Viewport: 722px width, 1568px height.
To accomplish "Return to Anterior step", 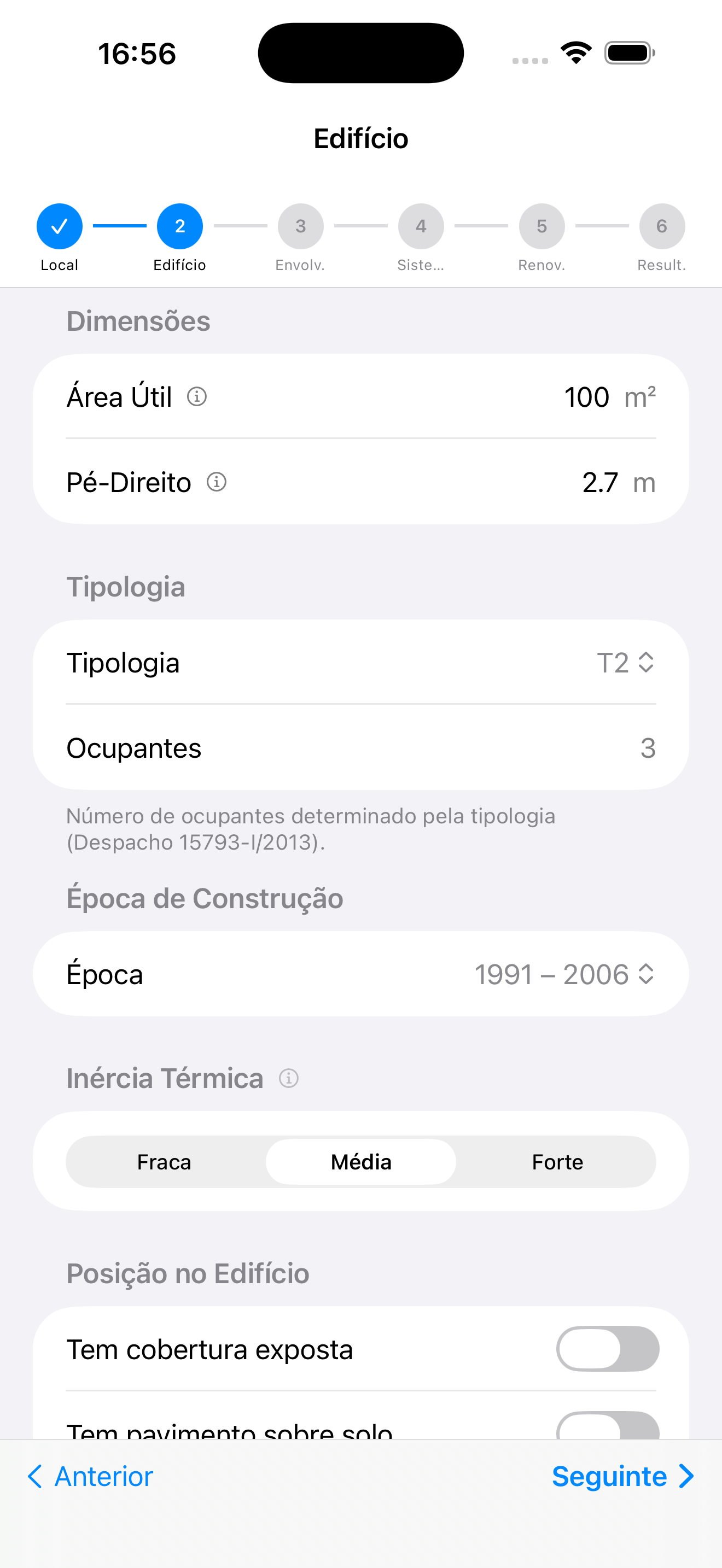I will click(x=91, y=1477).
